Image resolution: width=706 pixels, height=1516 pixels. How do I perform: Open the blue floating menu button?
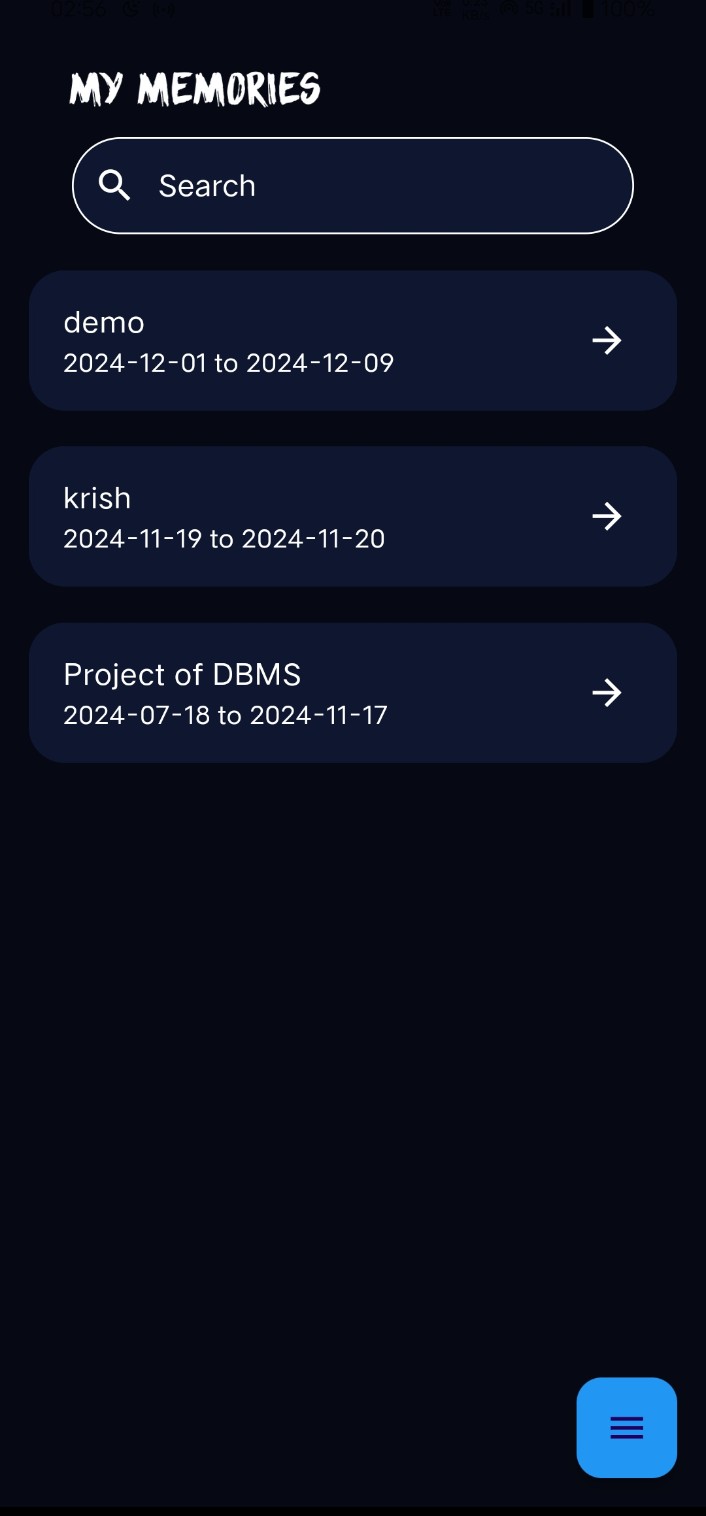pyautogui.click(x=626, y=1427)
